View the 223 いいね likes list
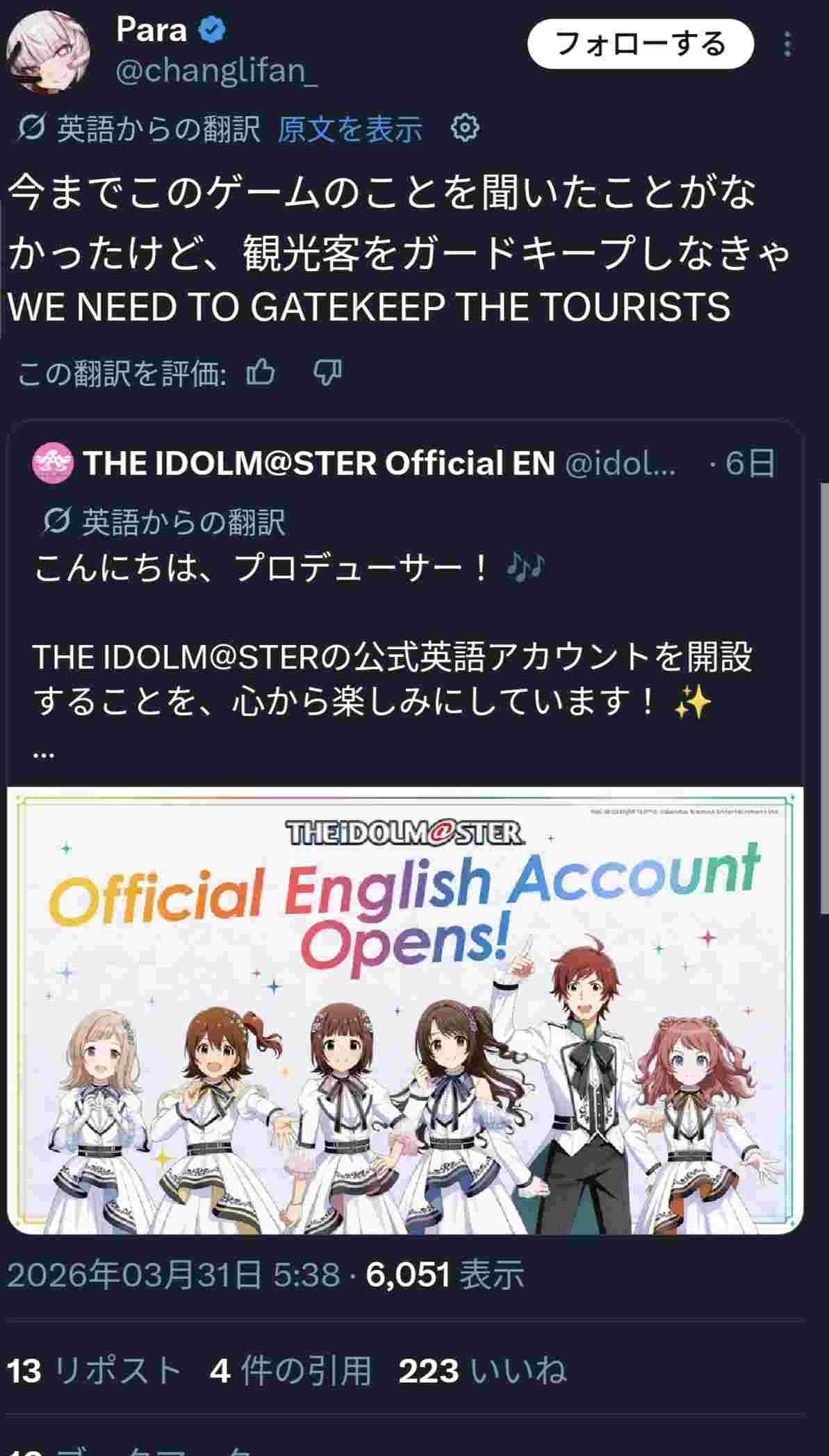Viewport: 829px width, 1456px height. click(x=482, y=1371)
